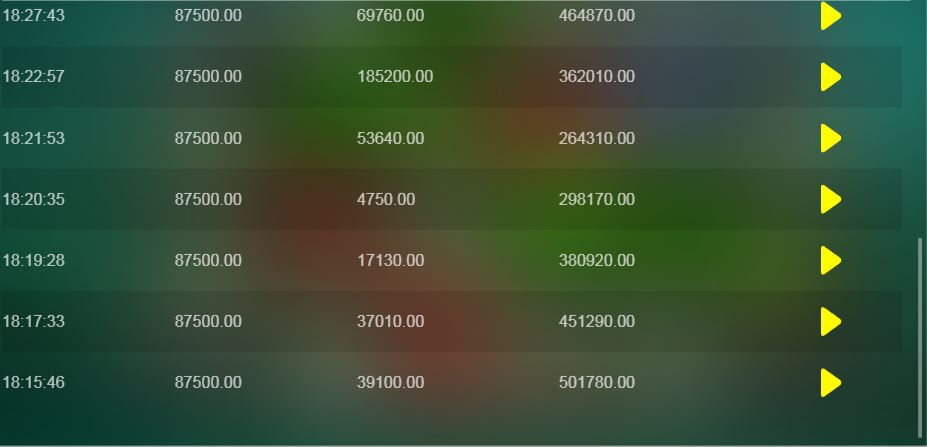
Task: Play the replay for the 18:27:43 entry
Action: [831, 15]
